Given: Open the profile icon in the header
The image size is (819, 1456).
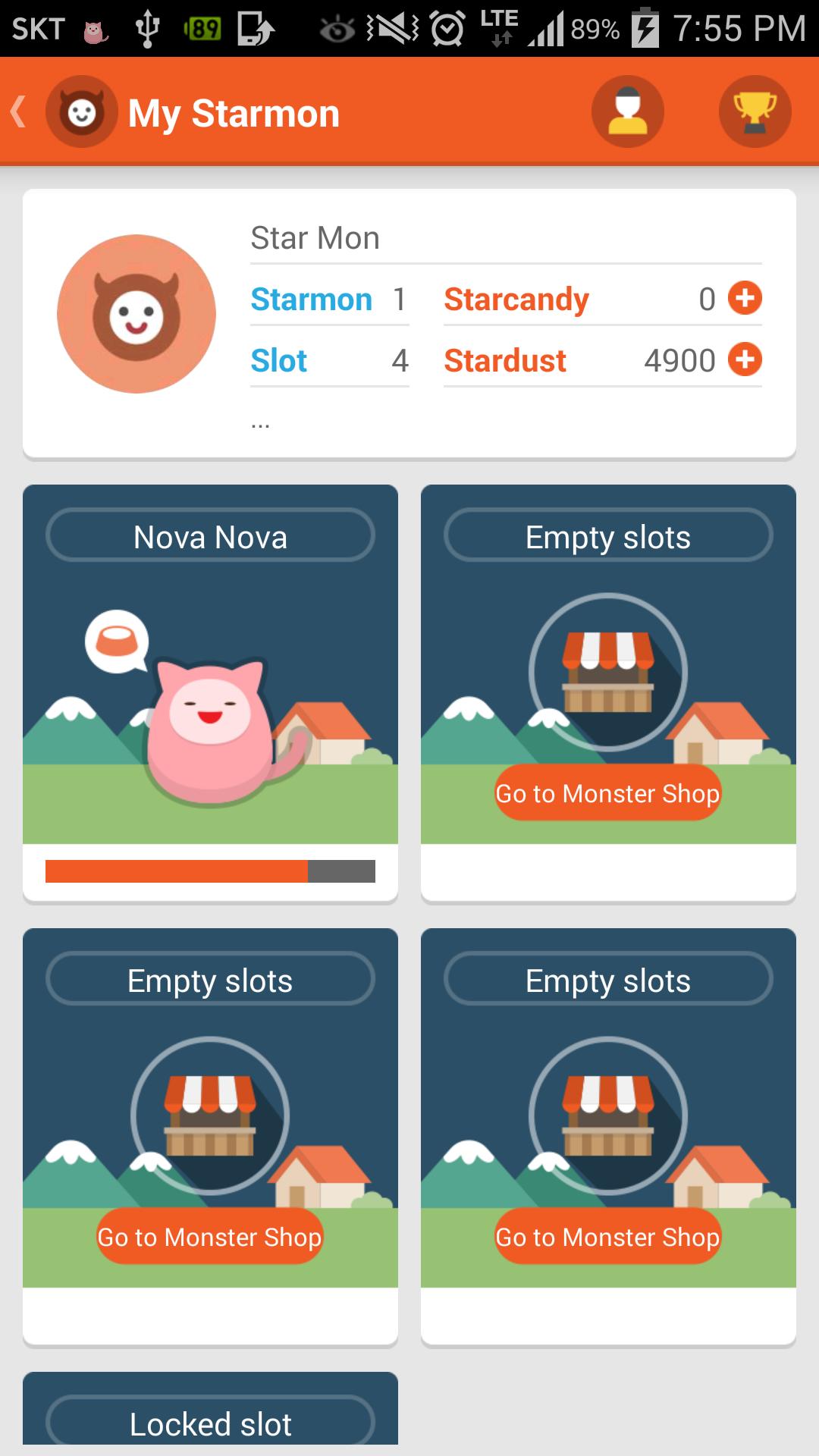Looking at the screenshot, I should click(627, 112).
